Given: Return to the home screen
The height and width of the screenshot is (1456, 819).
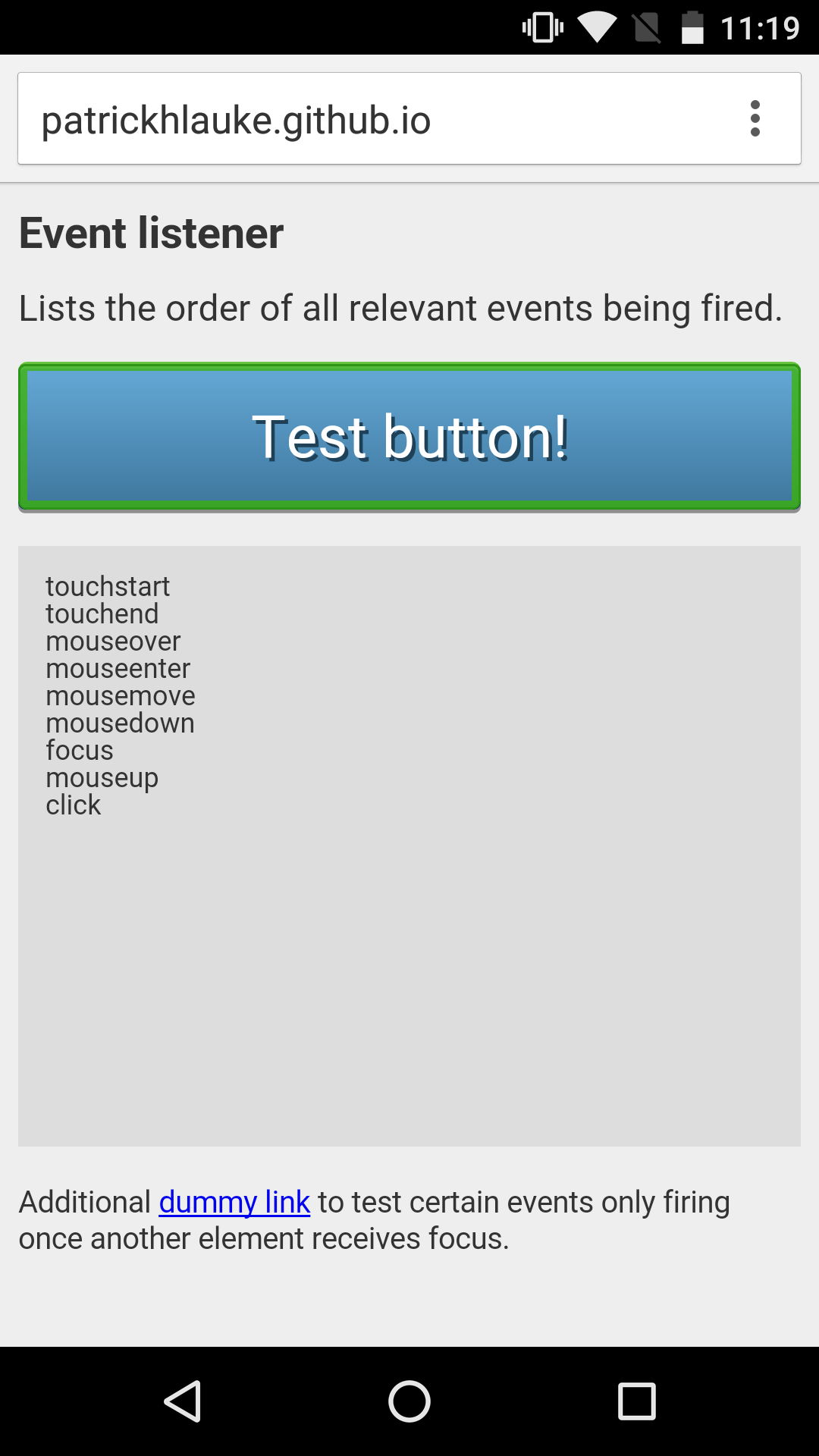Looking at the screenshot, I should click(x=409, y=1401).
